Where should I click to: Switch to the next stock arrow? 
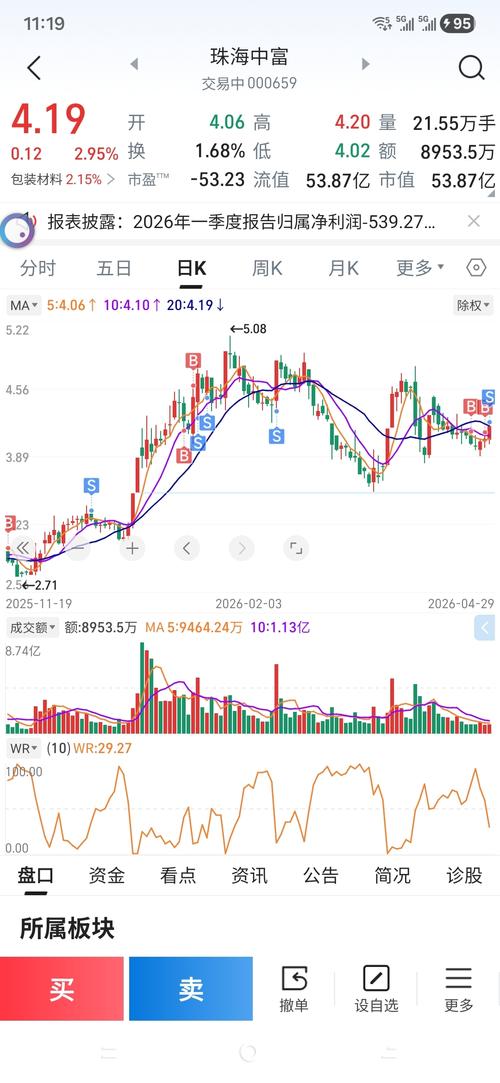tap(366, 64)
